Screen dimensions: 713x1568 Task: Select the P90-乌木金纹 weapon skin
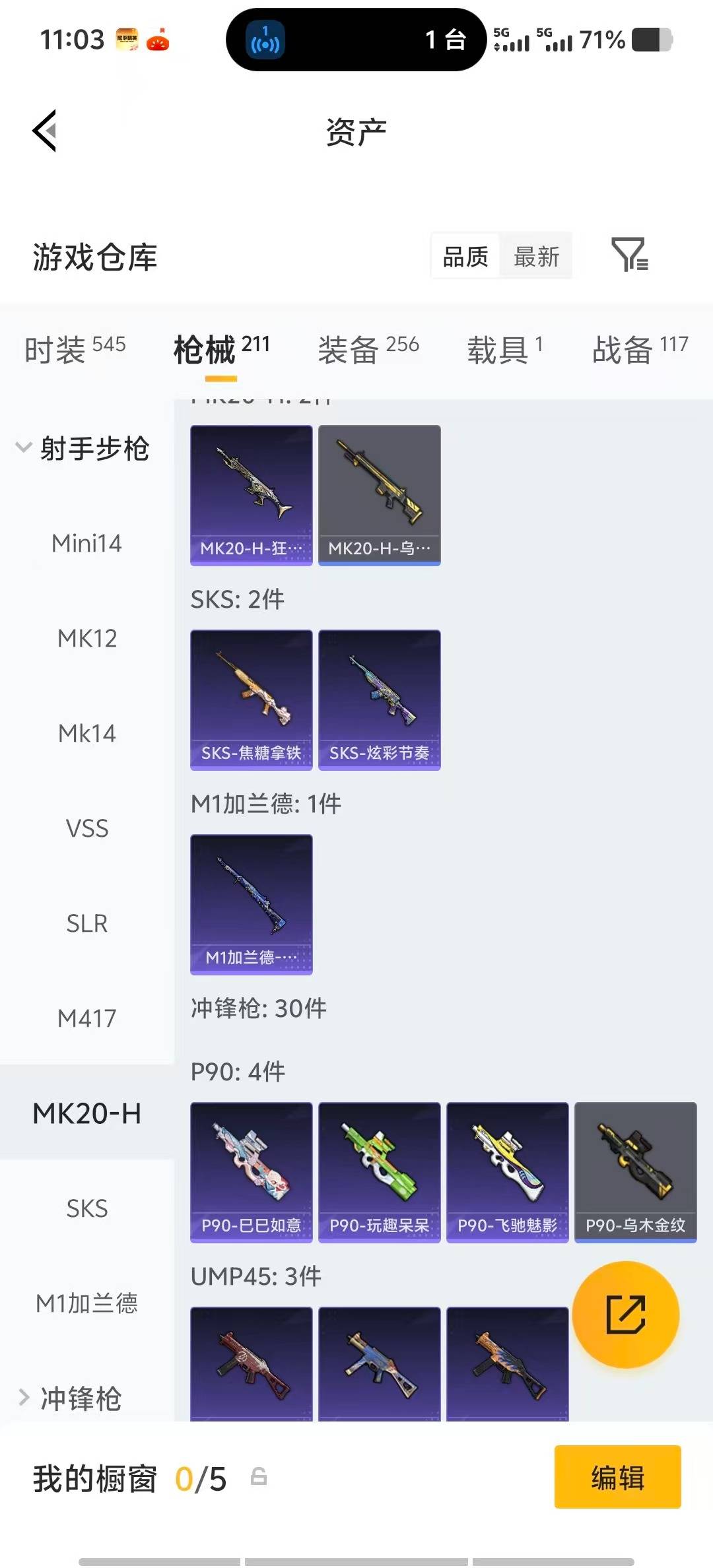634,1172
